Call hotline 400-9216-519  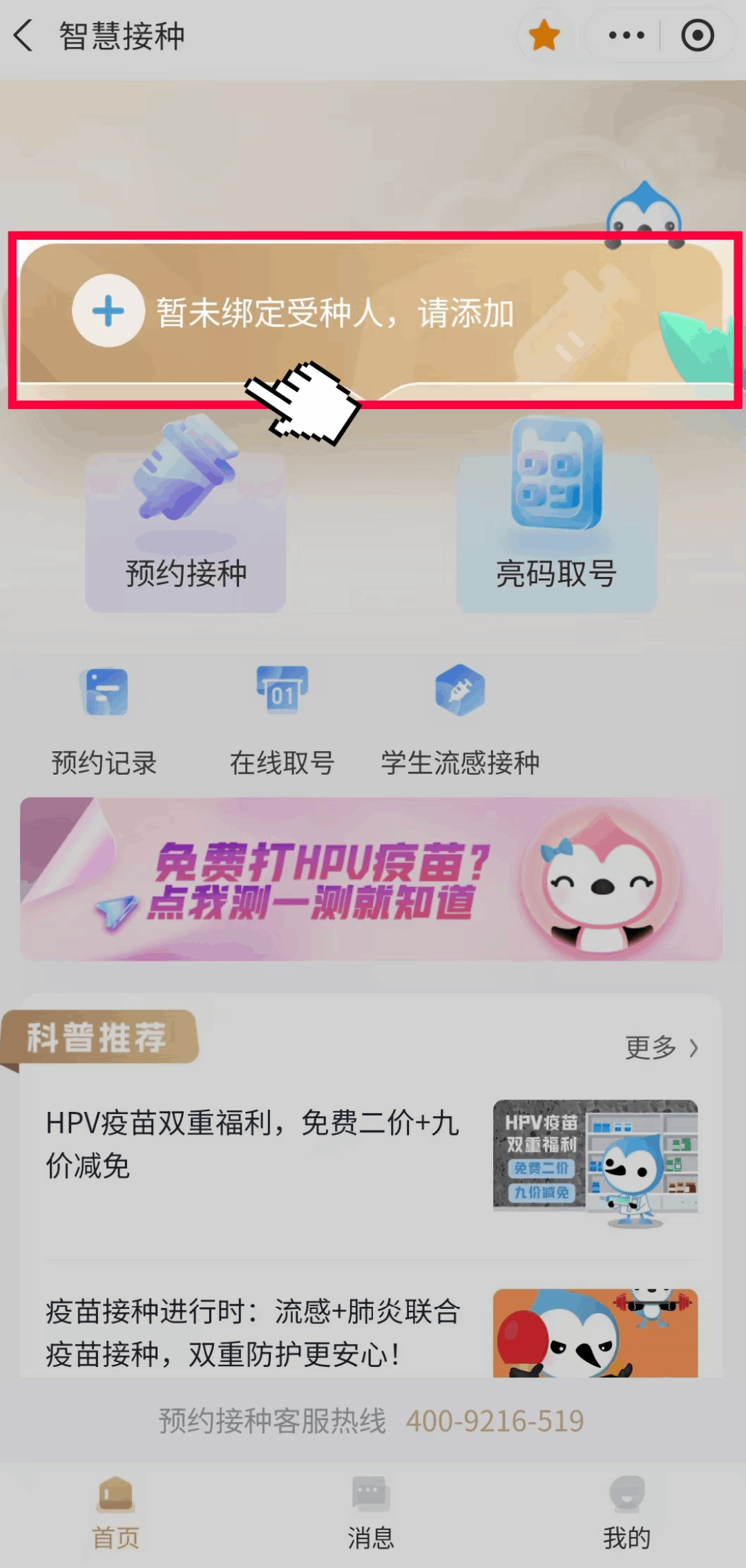point(495,1421)
